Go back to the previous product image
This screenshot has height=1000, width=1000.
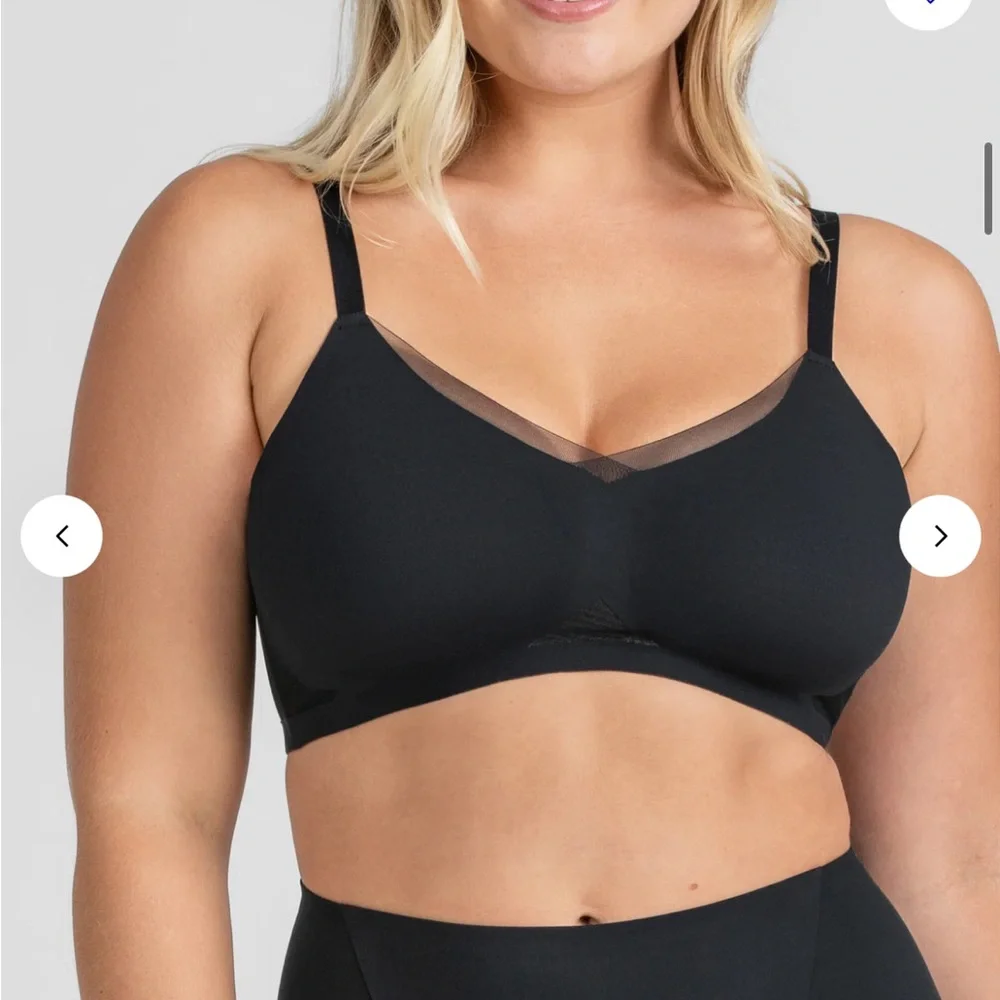click(61, 536)
